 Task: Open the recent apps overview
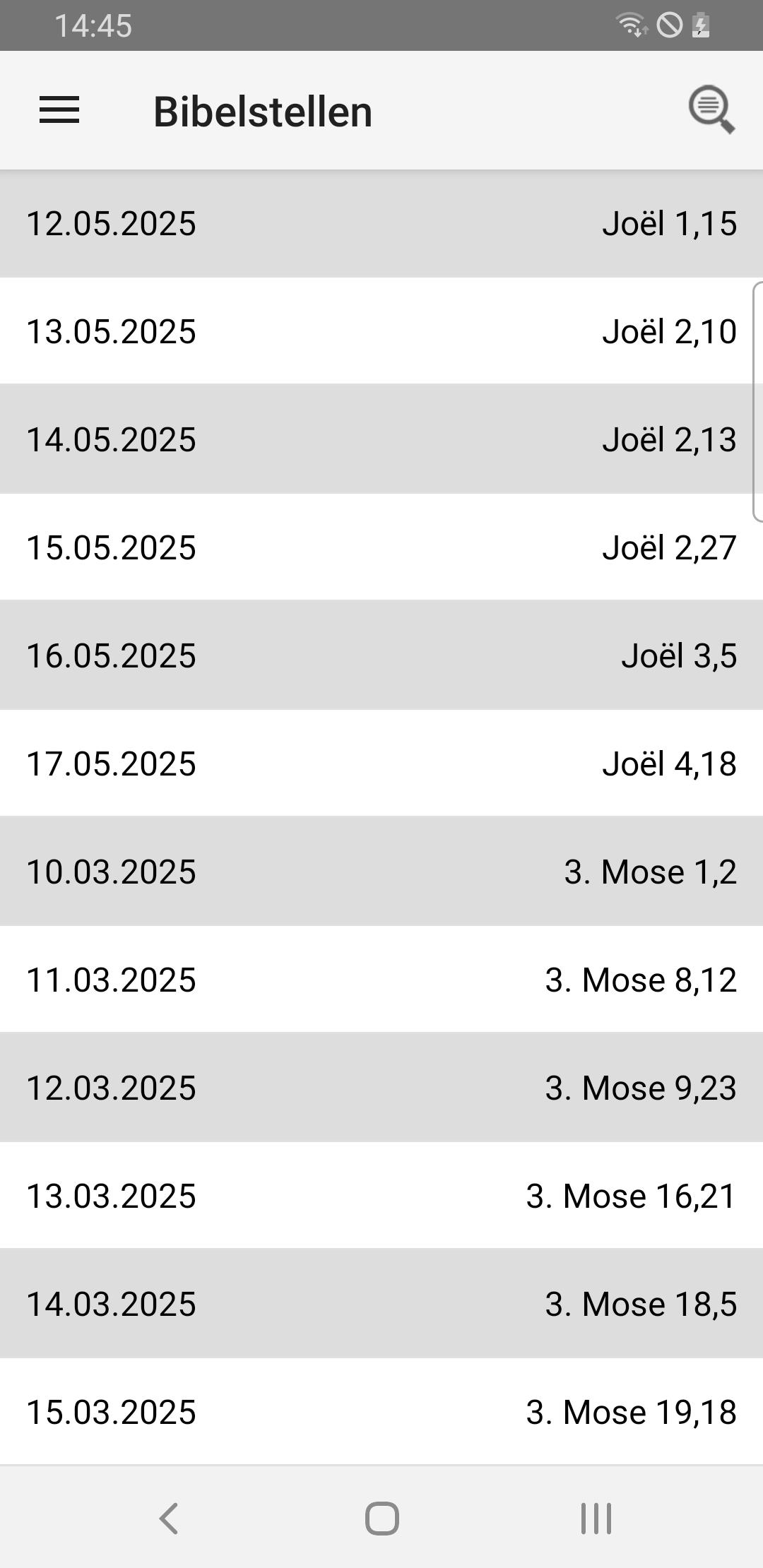596,1518
